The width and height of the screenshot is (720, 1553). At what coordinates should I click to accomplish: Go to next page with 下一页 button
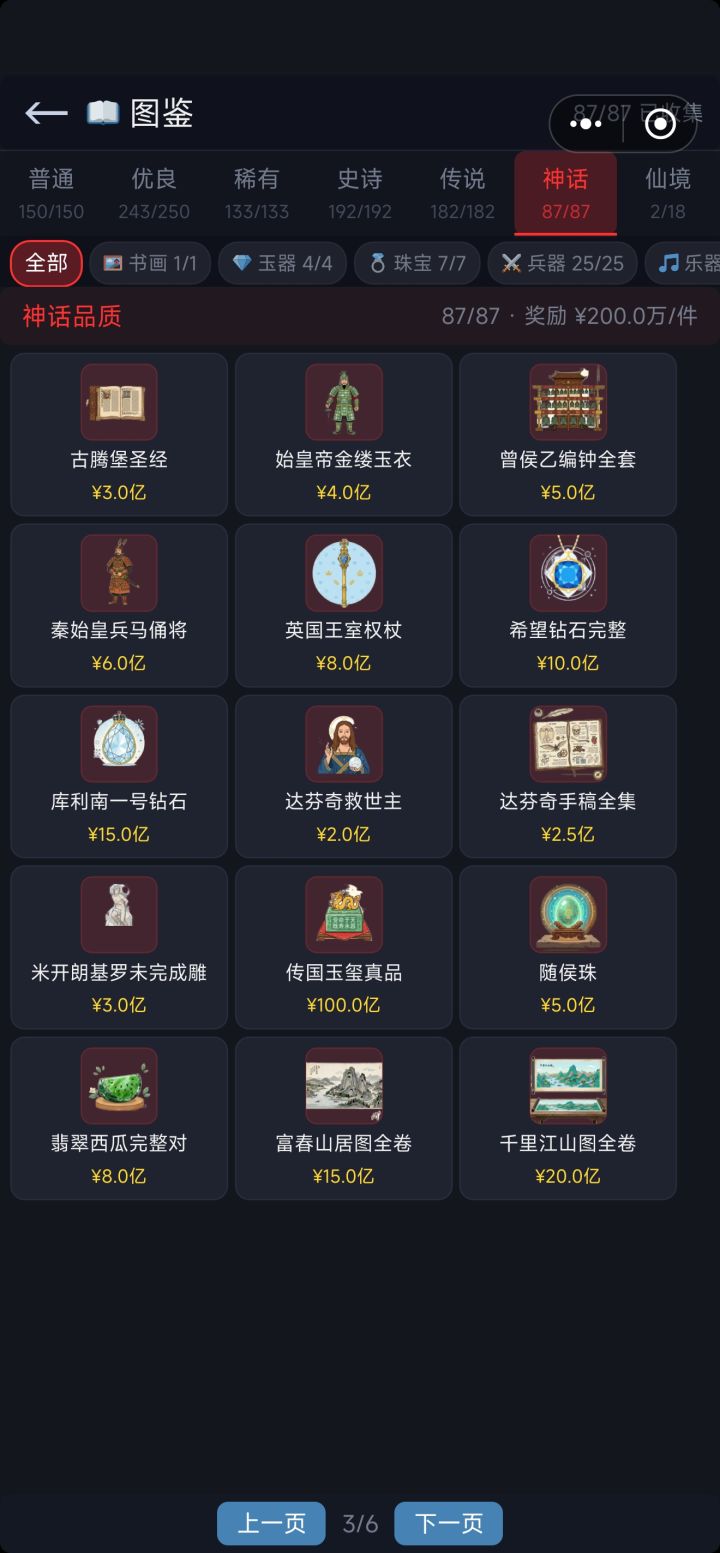pyautogui.click(x=448, y=1523)
